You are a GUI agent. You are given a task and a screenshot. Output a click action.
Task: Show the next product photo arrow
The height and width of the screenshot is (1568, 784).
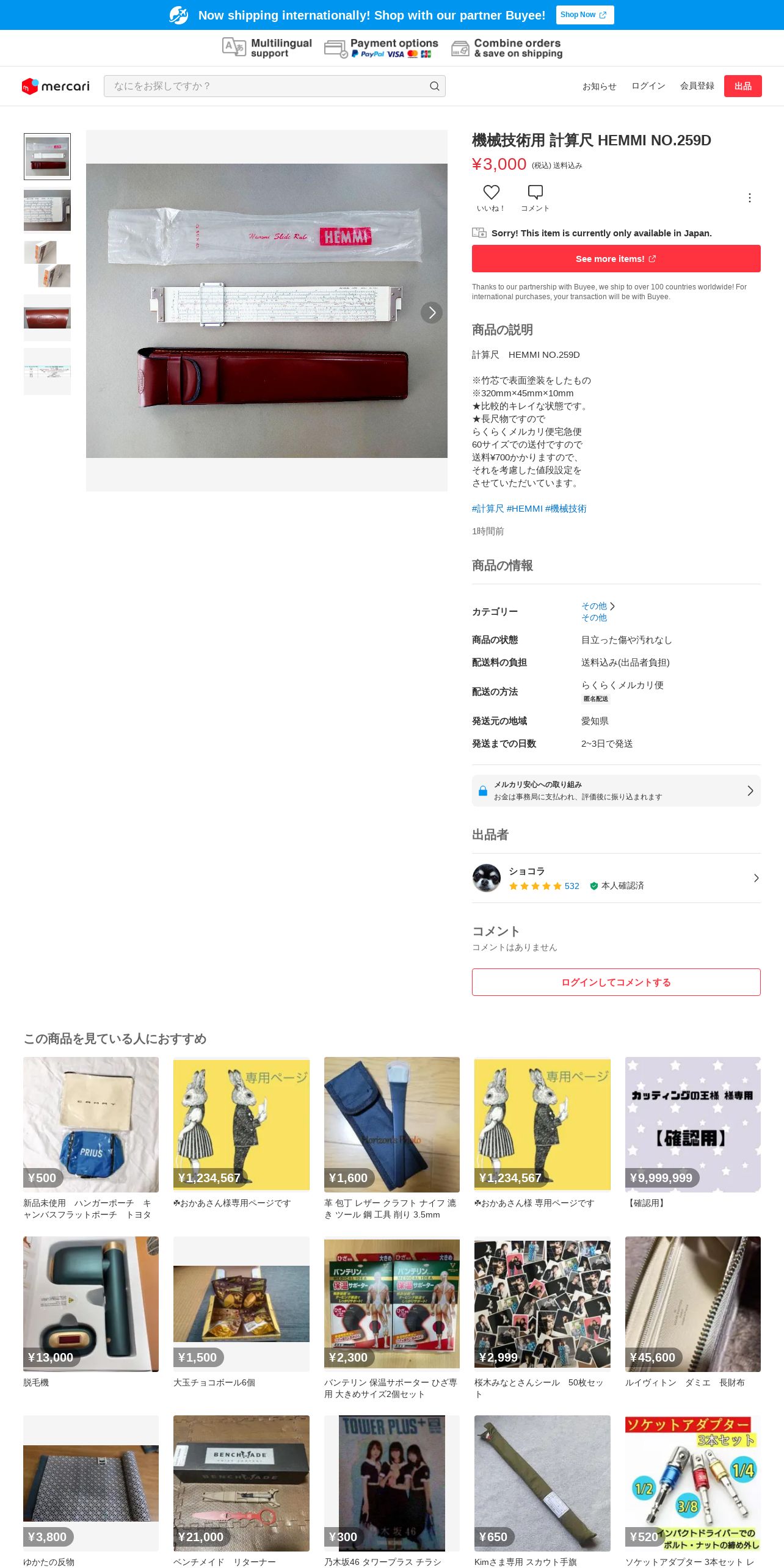pyautogui.click(x=432, y=313)
